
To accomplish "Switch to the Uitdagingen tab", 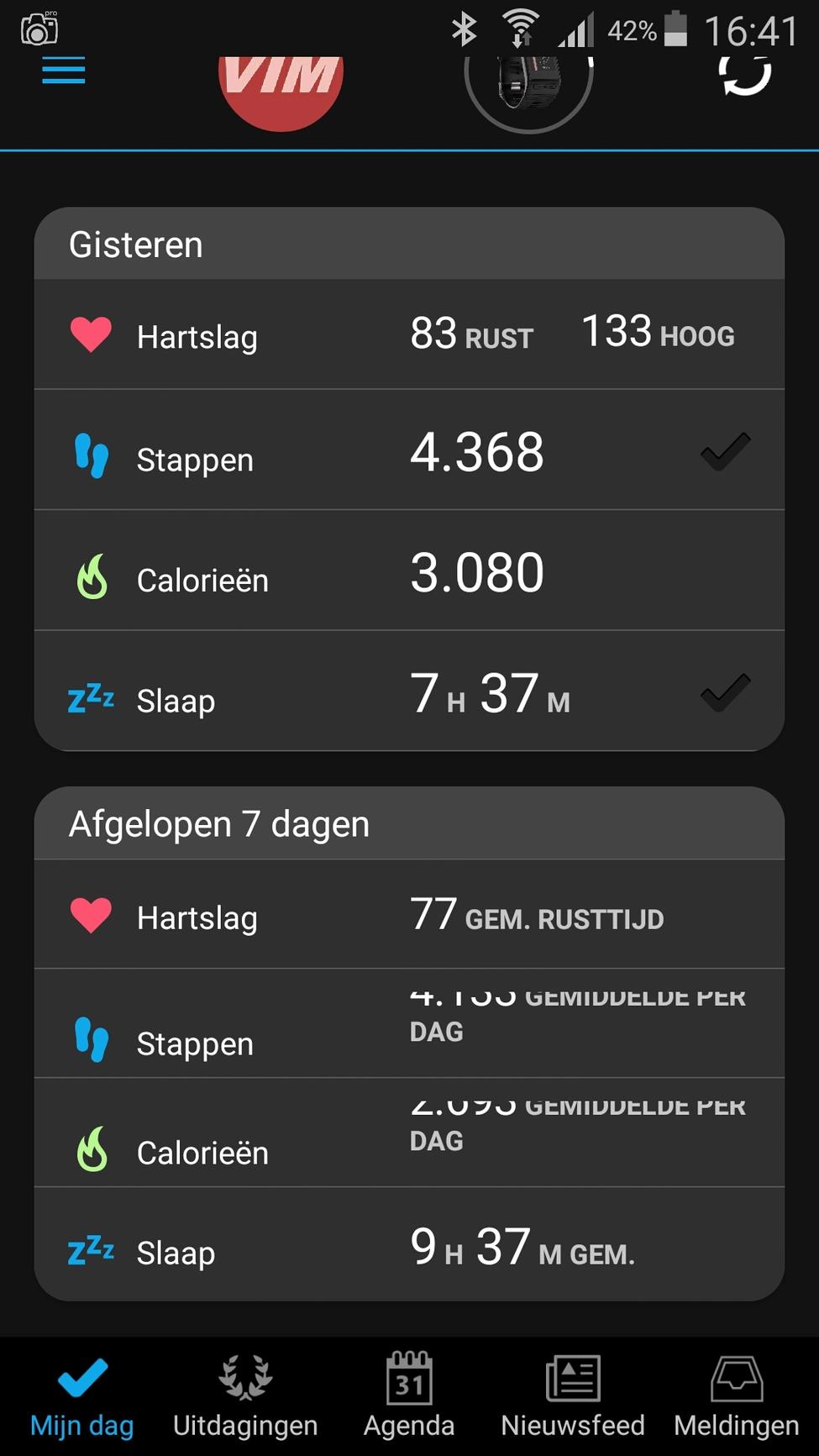I will click(x=245, y=1396).
